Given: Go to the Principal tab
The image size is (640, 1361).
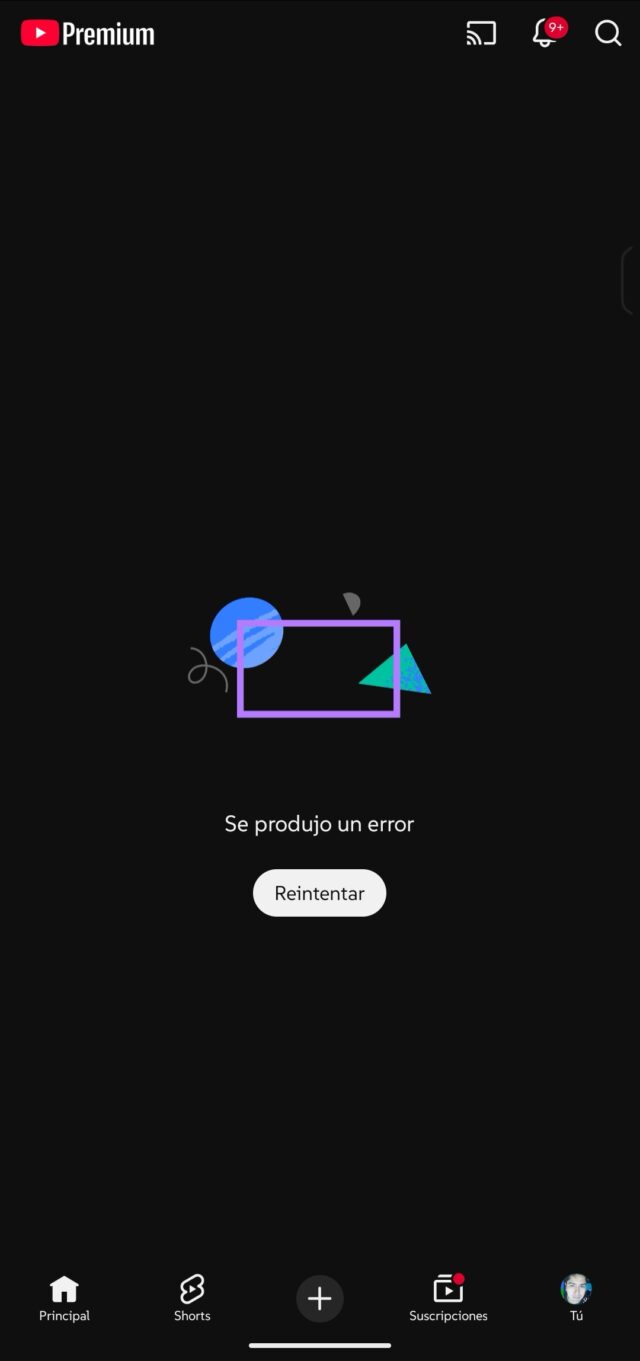Looking at the screenshot, I should coord(64,1298).
